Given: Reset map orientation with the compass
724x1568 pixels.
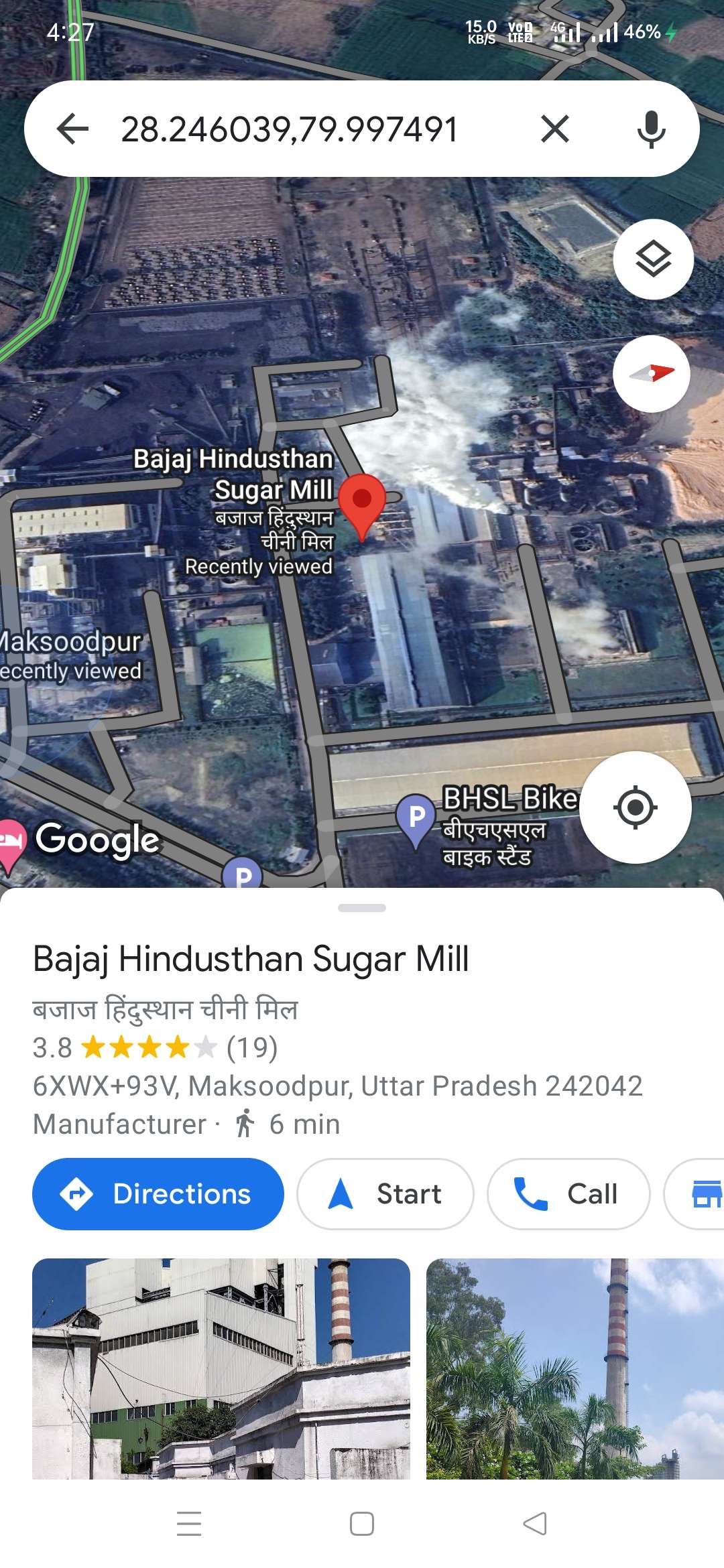Looking at the screenshot, I should pyautogui.click(x=652, y=374).
